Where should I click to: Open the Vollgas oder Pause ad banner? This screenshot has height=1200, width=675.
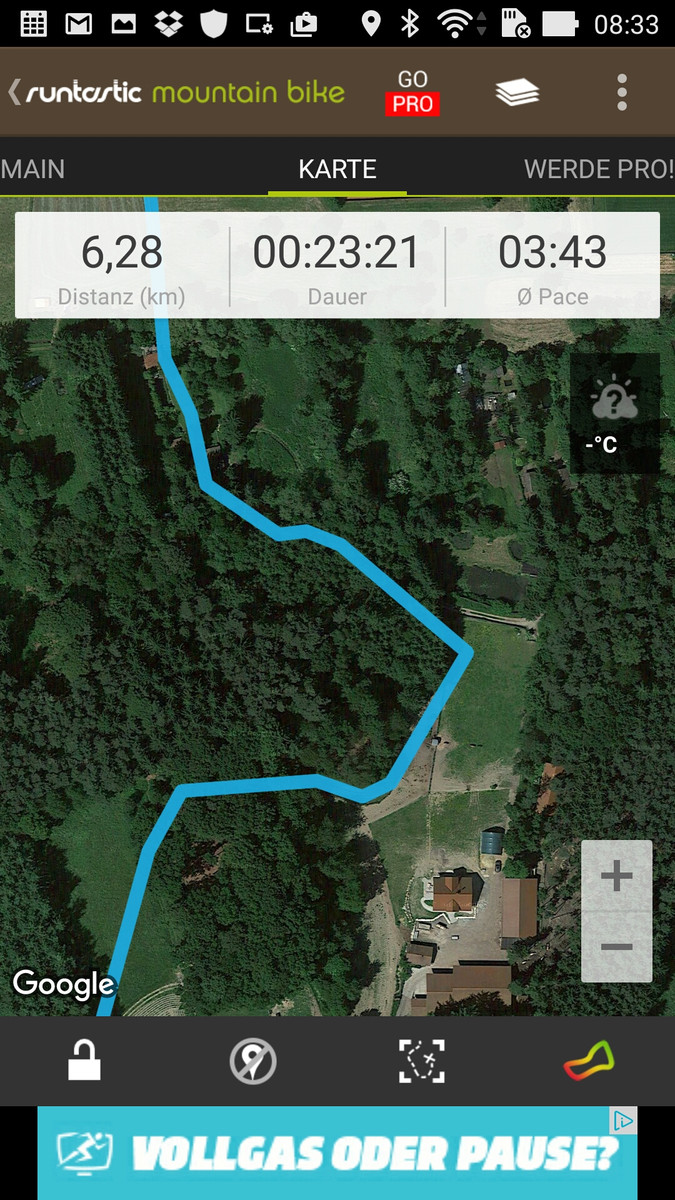337,1152
